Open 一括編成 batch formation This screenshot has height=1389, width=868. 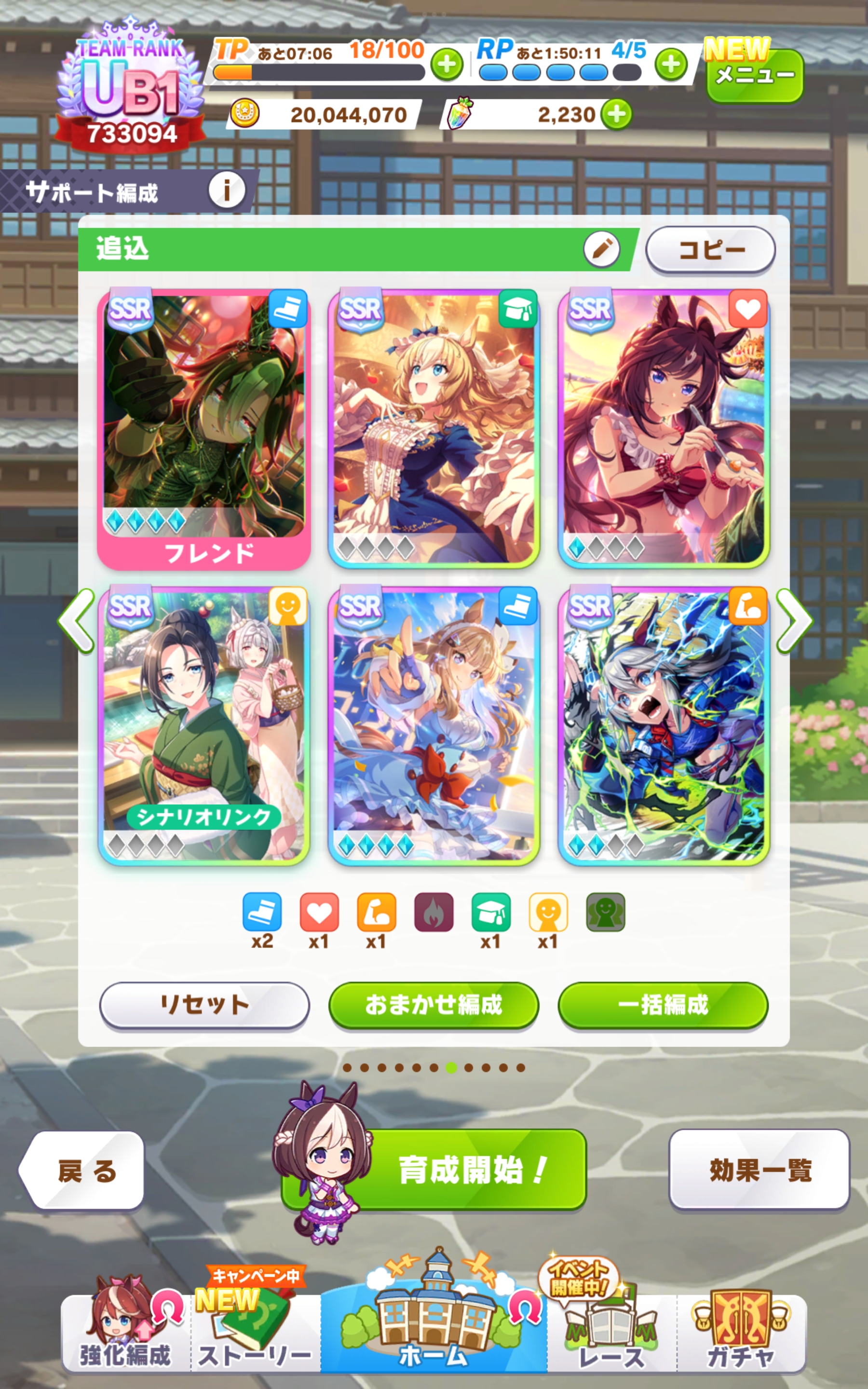pyautogui.click(x=663, y=1005)
